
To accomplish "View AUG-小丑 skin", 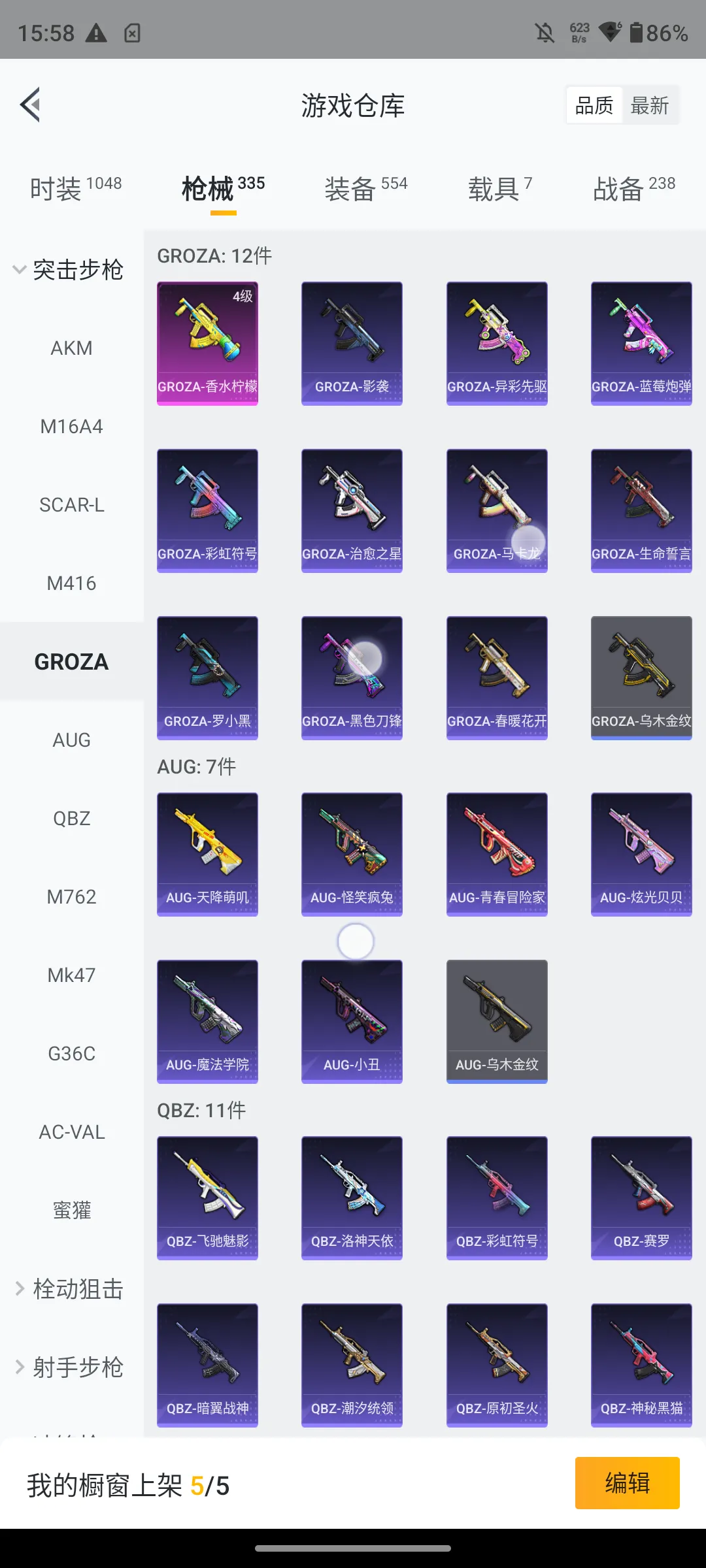I will pyautogui.click(x=352, y=1021).
